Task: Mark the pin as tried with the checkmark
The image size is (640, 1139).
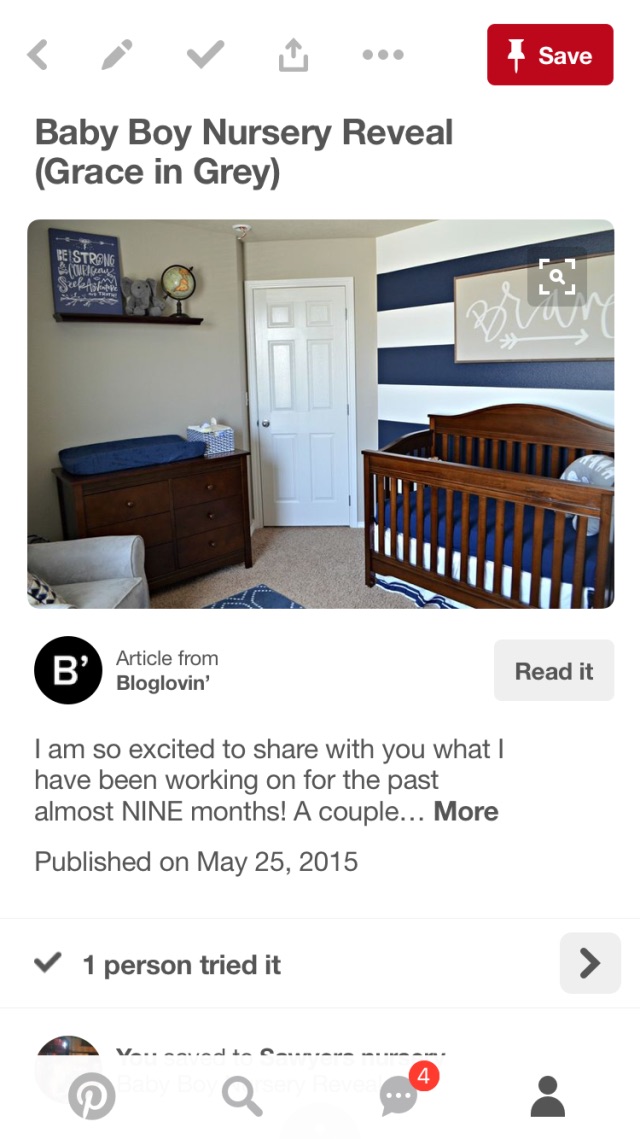Action: 205,55
